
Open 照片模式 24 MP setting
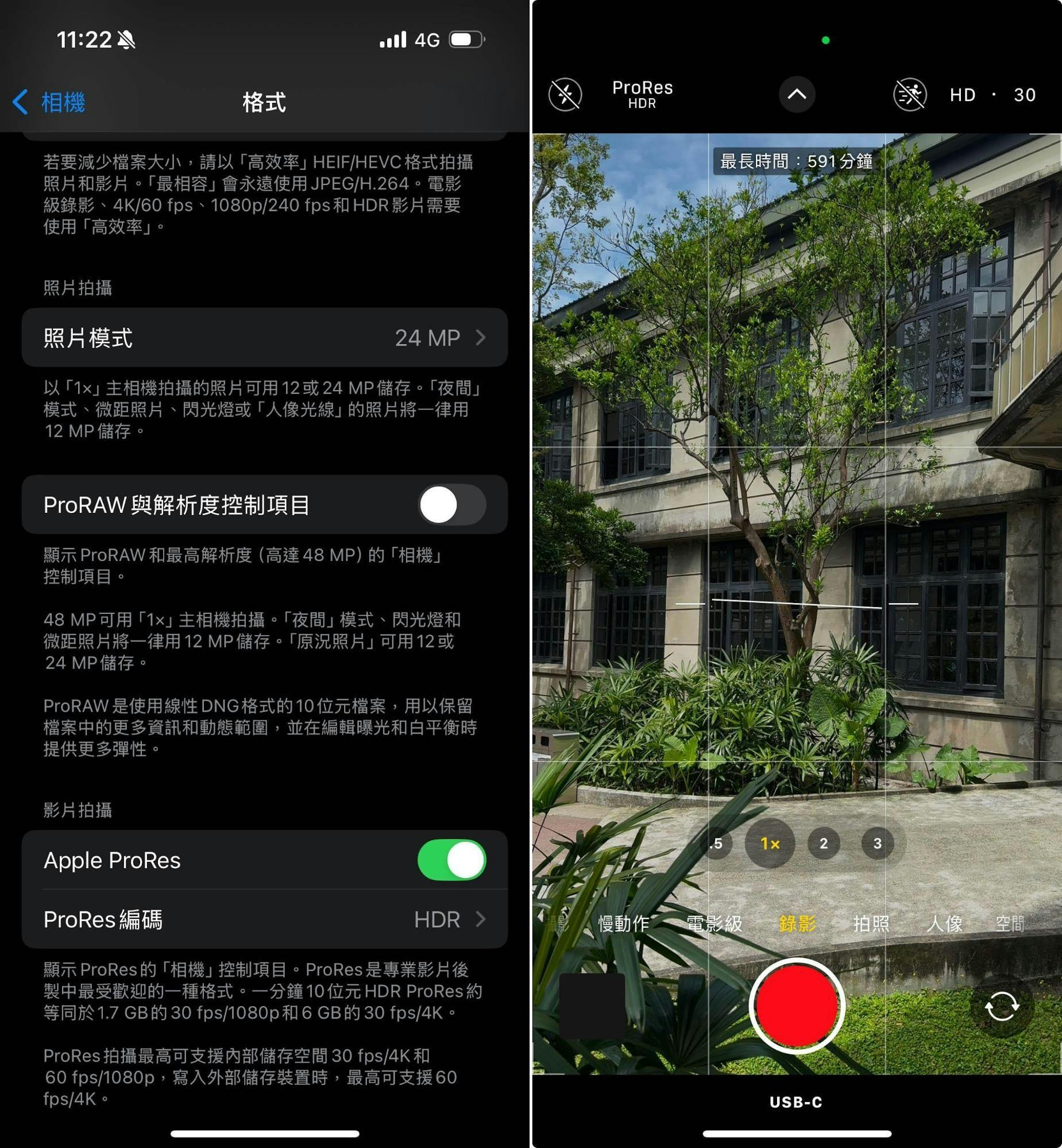coord(264,338)
